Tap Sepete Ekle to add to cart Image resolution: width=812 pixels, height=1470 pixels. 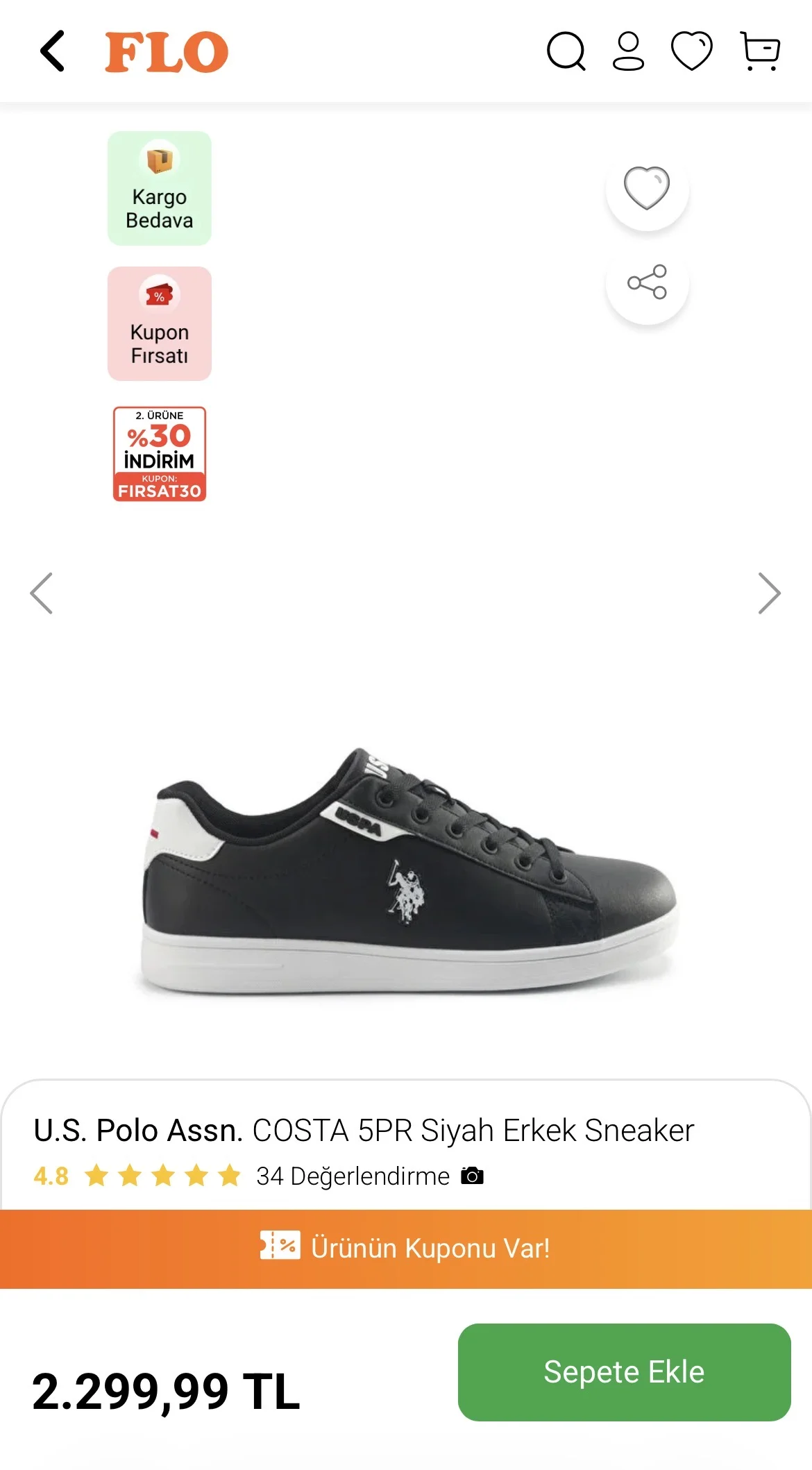pyautogui.click(x=624, y=1372)
